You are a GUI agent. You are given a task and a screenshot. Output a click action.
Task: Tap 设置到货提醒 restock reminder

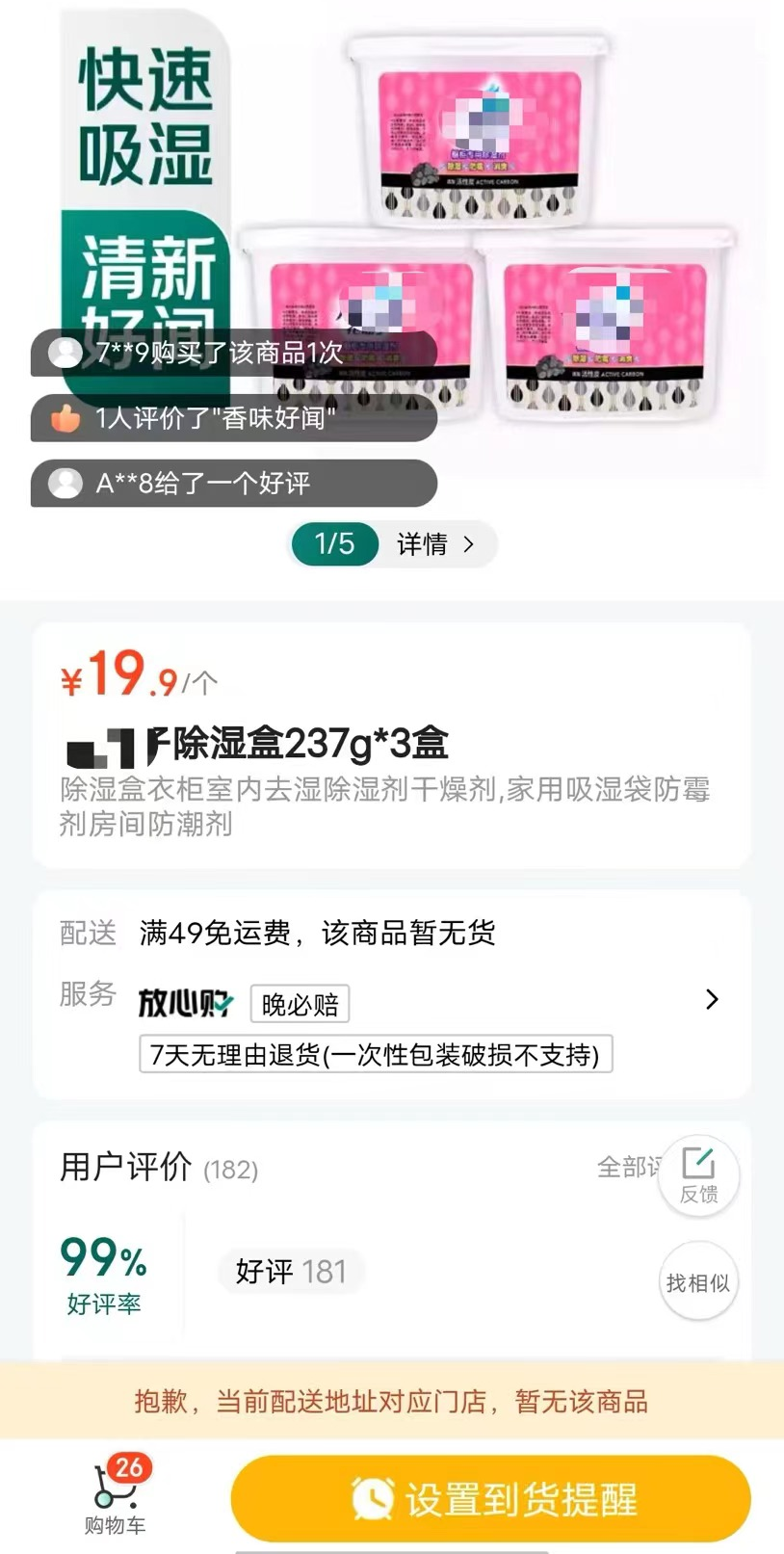click(491, 1499)
